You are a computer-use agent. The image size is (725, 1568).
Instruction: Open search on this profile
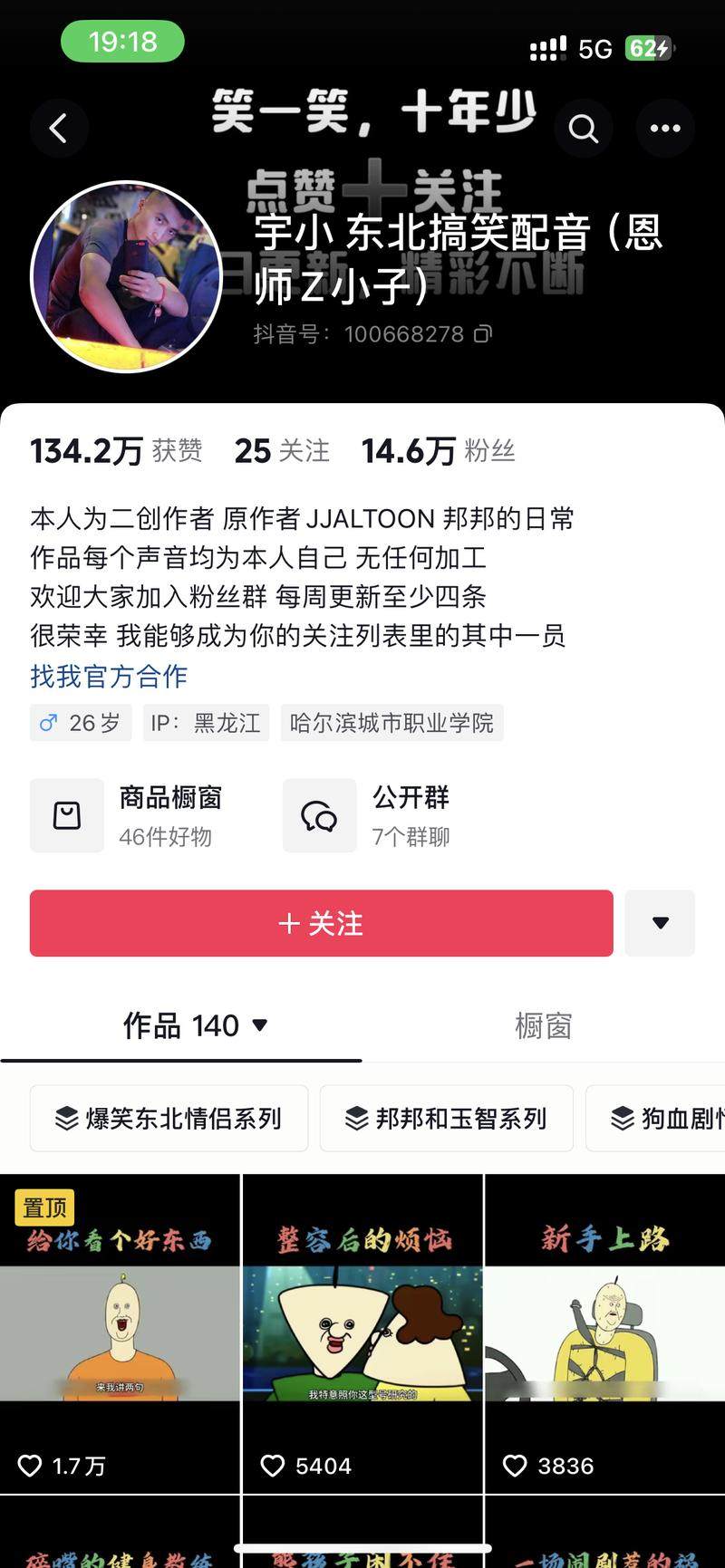[584, 129]
